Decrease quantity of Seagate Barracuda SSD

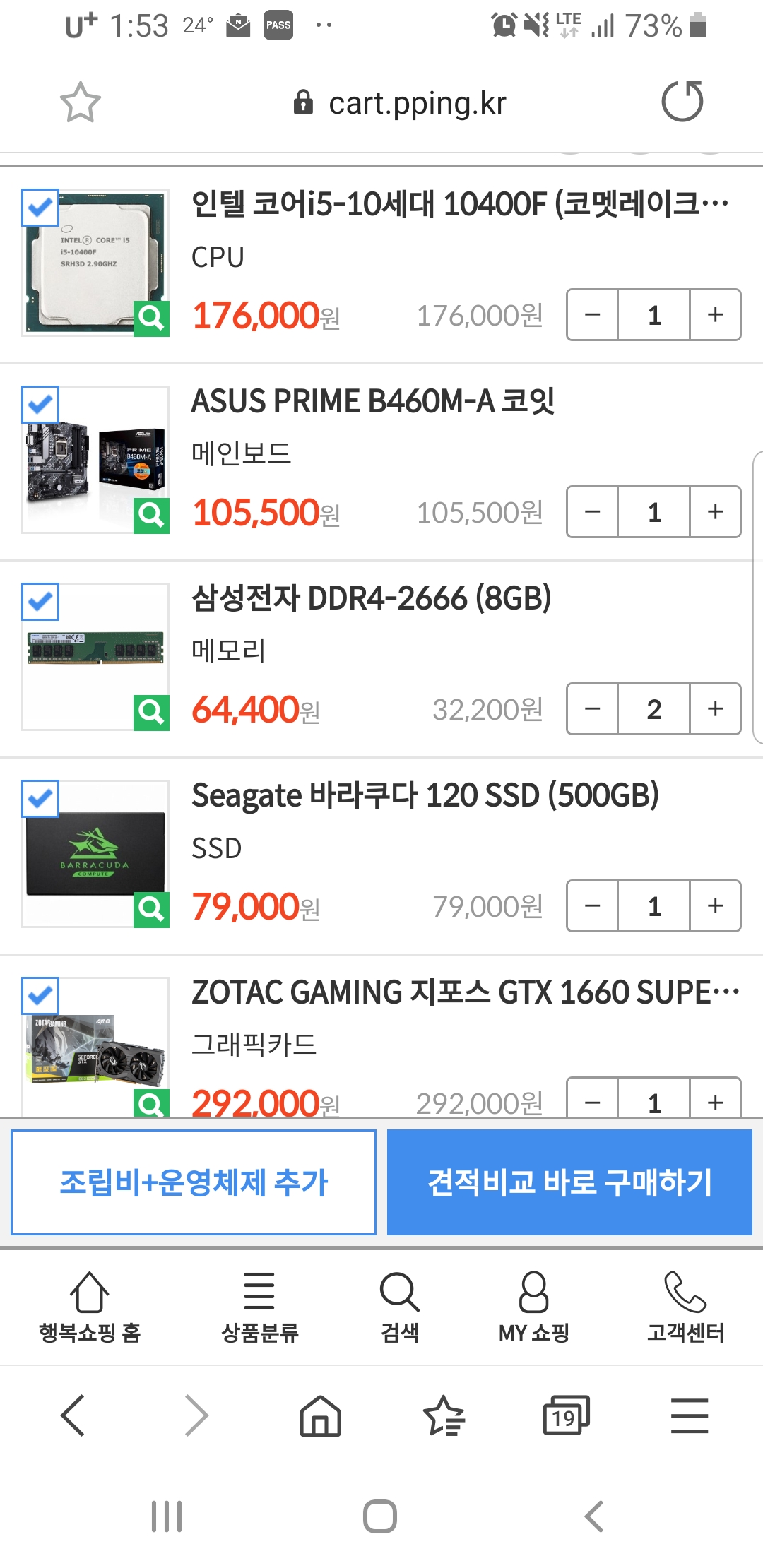click(x=593, y=906)
